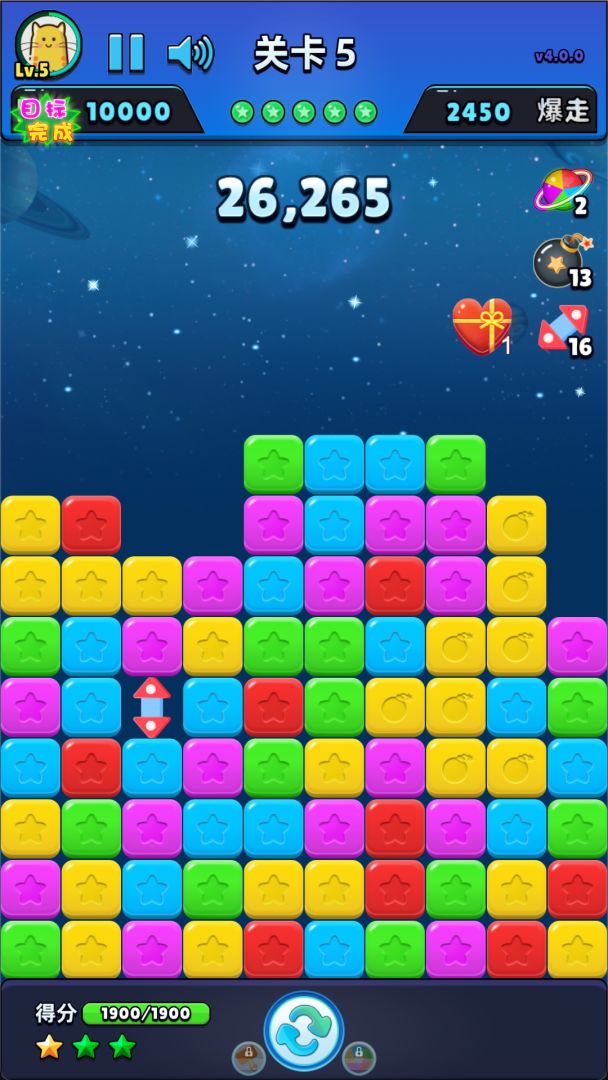The width and height of the screenshot is (608, 1080).
Task: Mute the game sound
Action: tap(189, 53)
